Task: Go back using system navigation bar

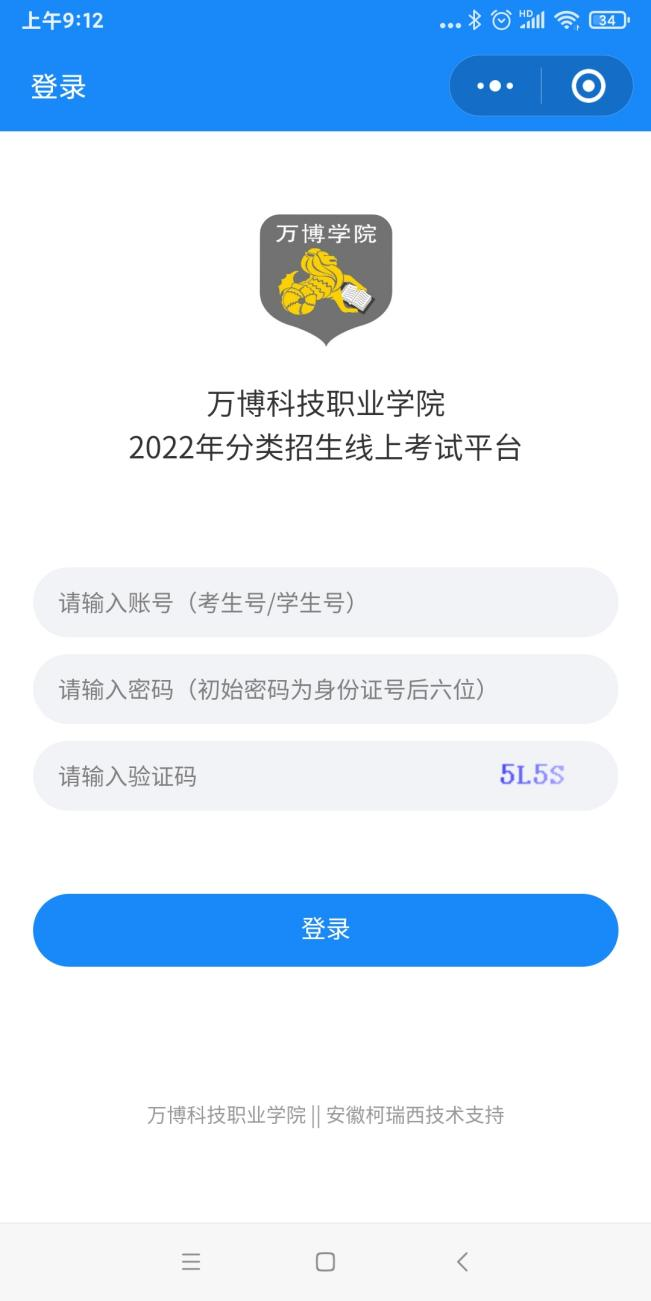Action: click(x=462, y=1262)
